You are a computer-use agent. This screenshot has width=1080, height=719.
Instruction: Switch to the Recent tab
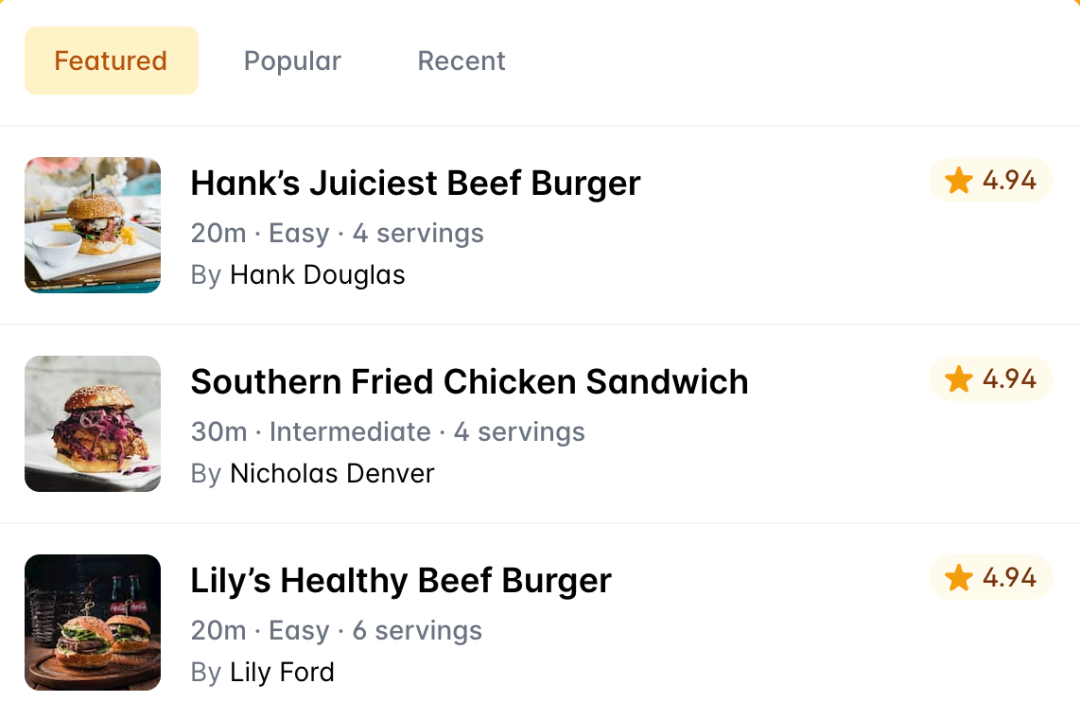click(x=461, y=61)
